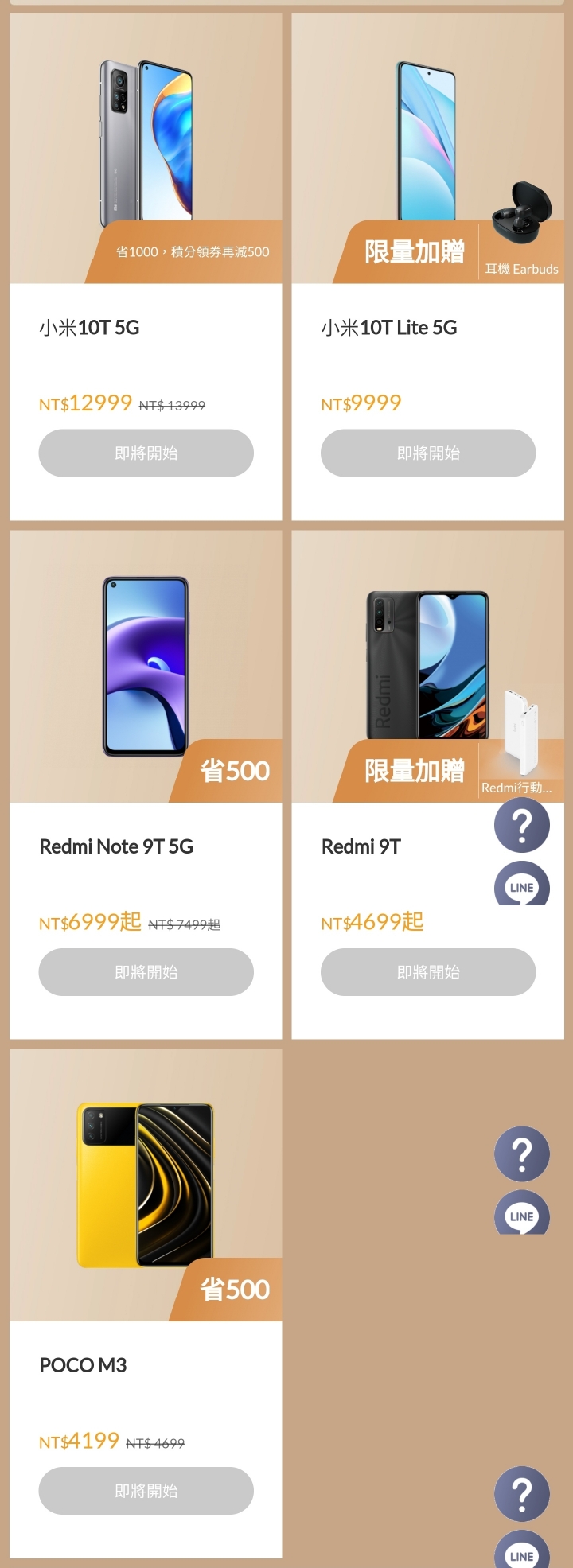Select 即將開始 under Redmi Note 9T 5G
The width and height of the screenshot is (573, 1568).
tap(146, 971)
